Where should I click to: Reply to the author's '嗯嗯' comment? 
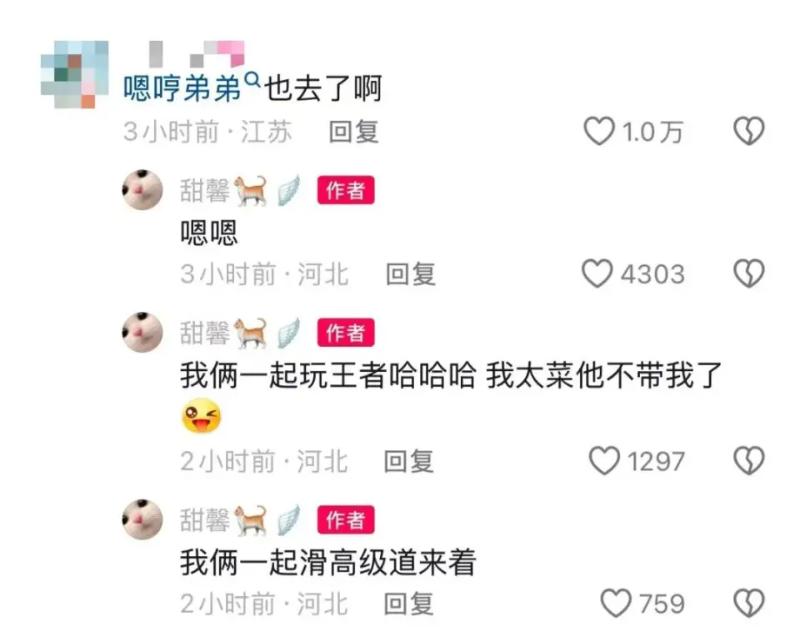[x=411, y=274]
